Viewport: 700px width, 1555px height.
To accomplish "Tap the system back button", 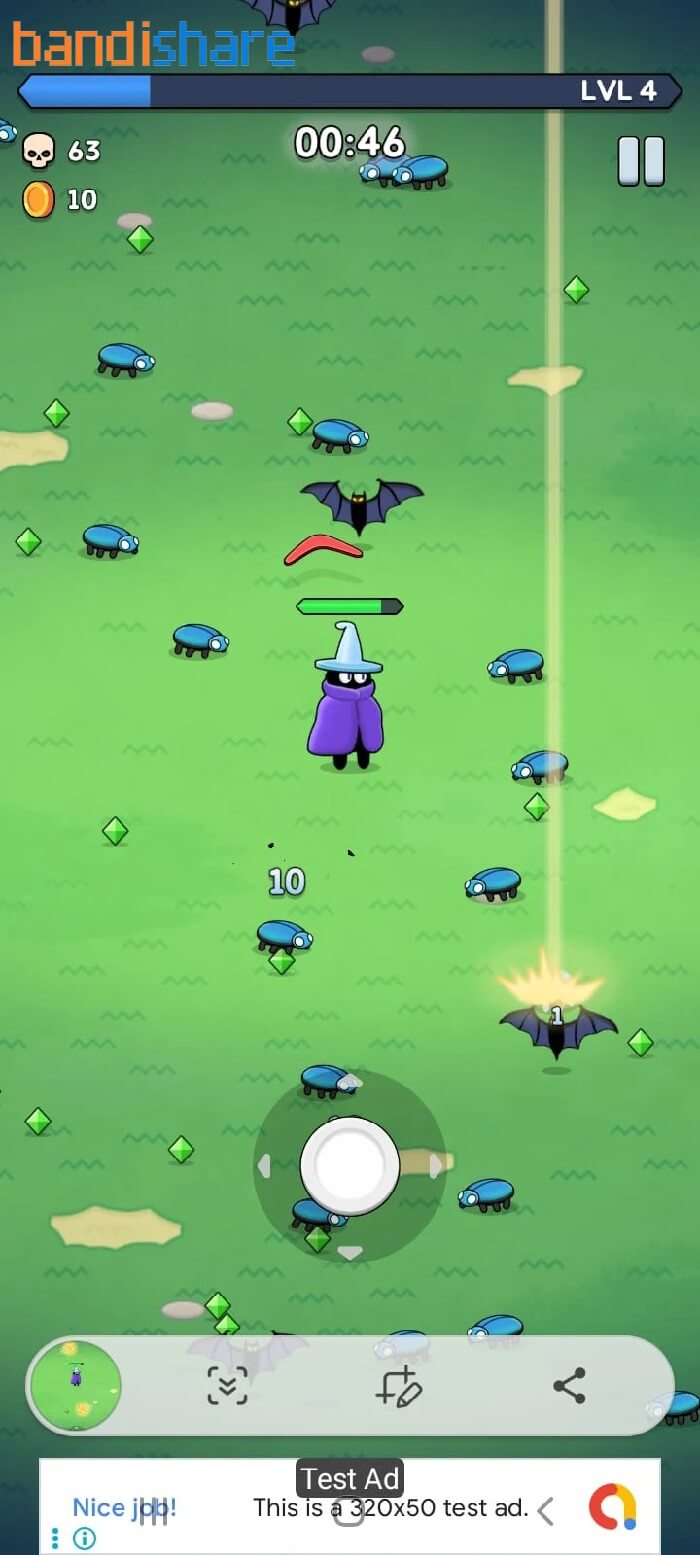I will (545, 1510).
